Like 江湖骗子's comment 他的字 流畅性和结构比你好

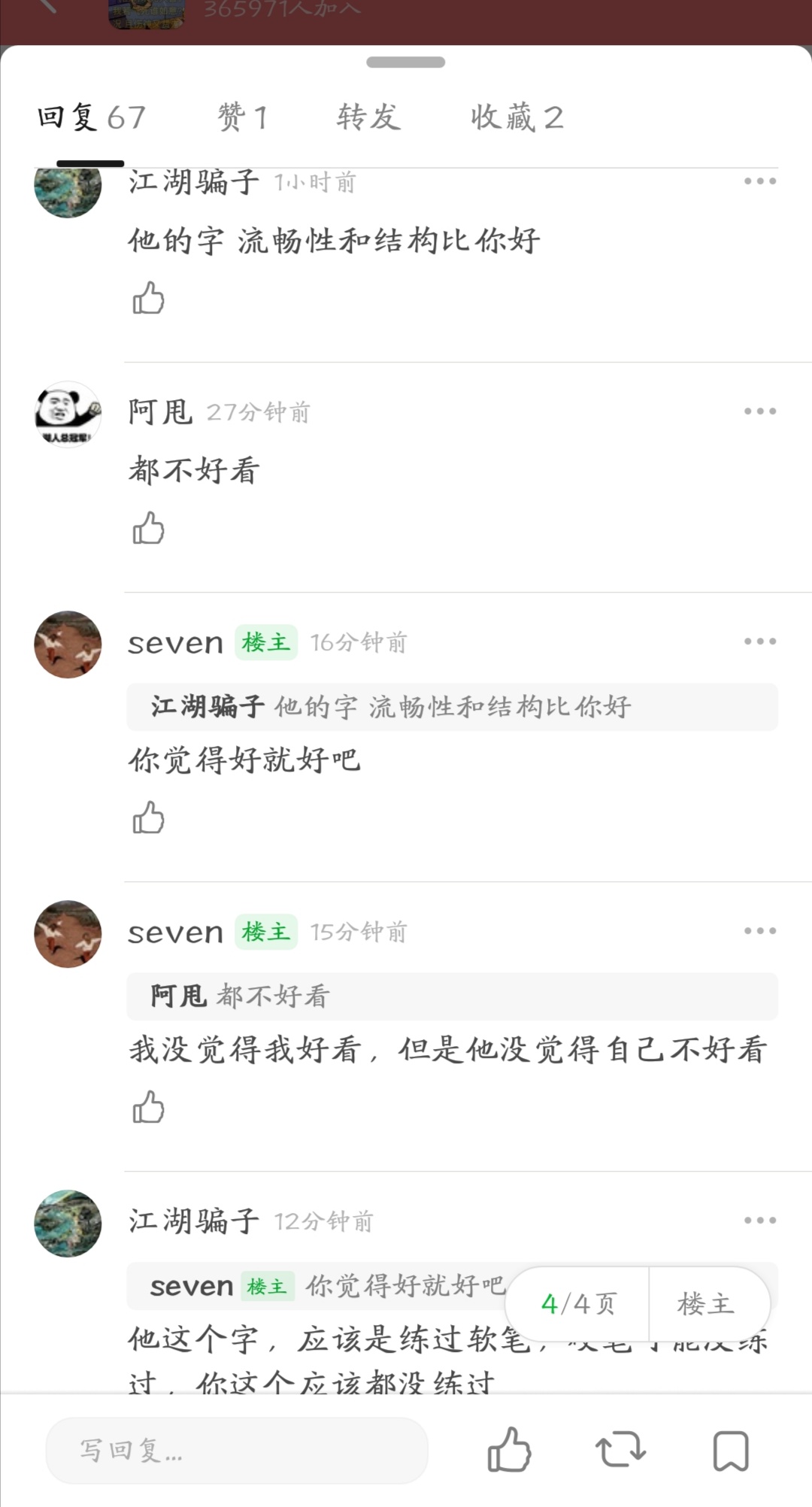pyautogui.click(x=148, y=298)
